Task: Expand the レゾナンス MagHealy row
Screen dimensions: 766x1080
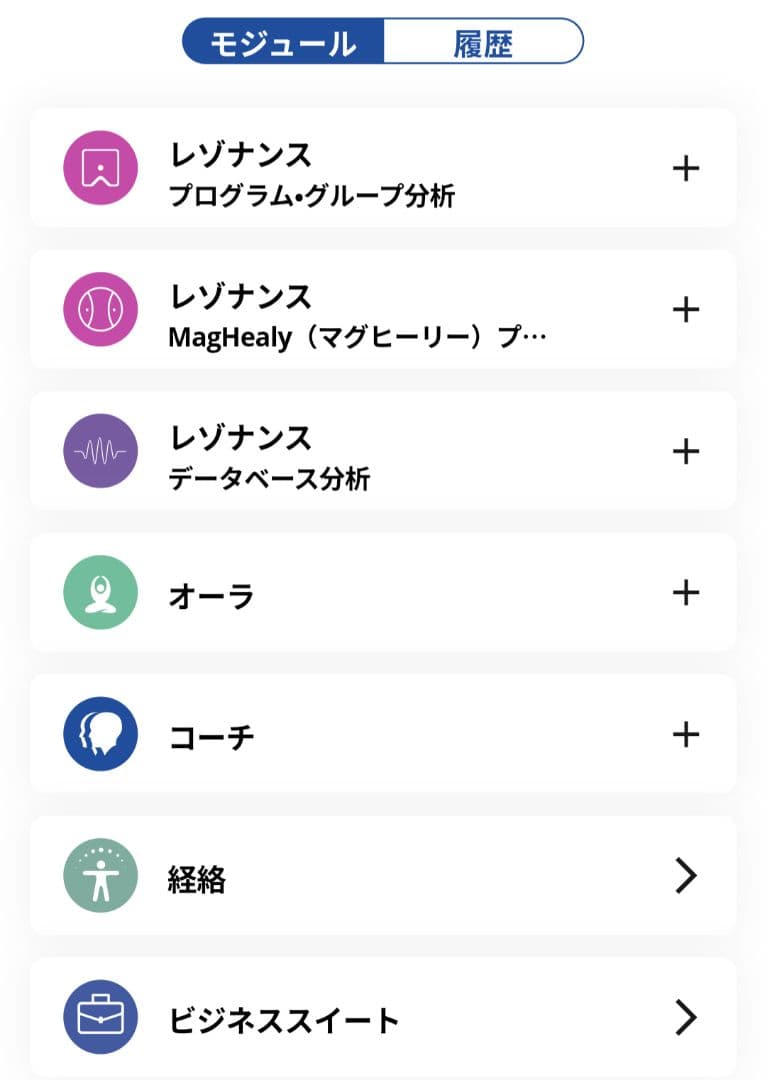Action: pos(685,310)
